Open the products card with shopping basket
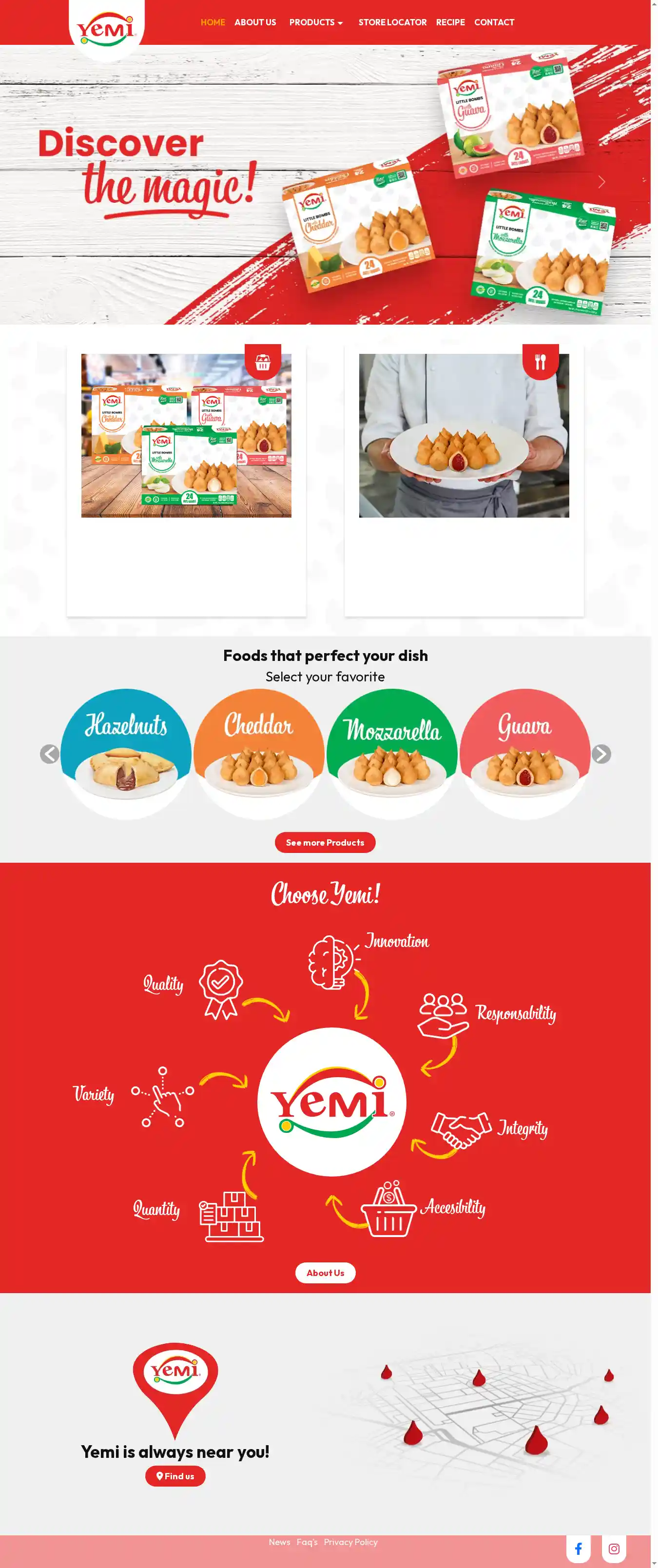This screenshot has height=1568, width=658. [186, 436]
